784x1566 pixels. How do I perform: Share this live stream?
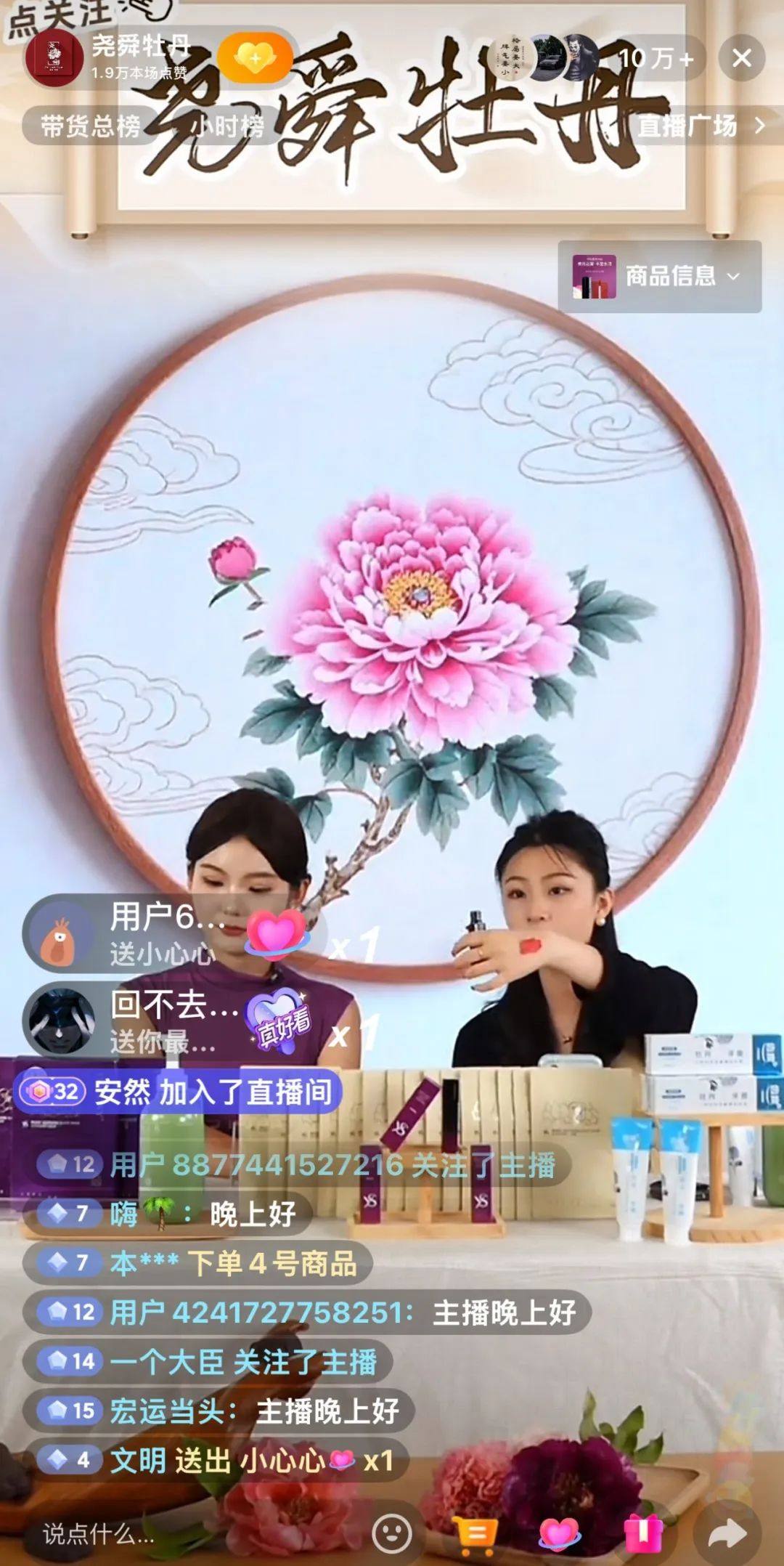(727, 1533)
